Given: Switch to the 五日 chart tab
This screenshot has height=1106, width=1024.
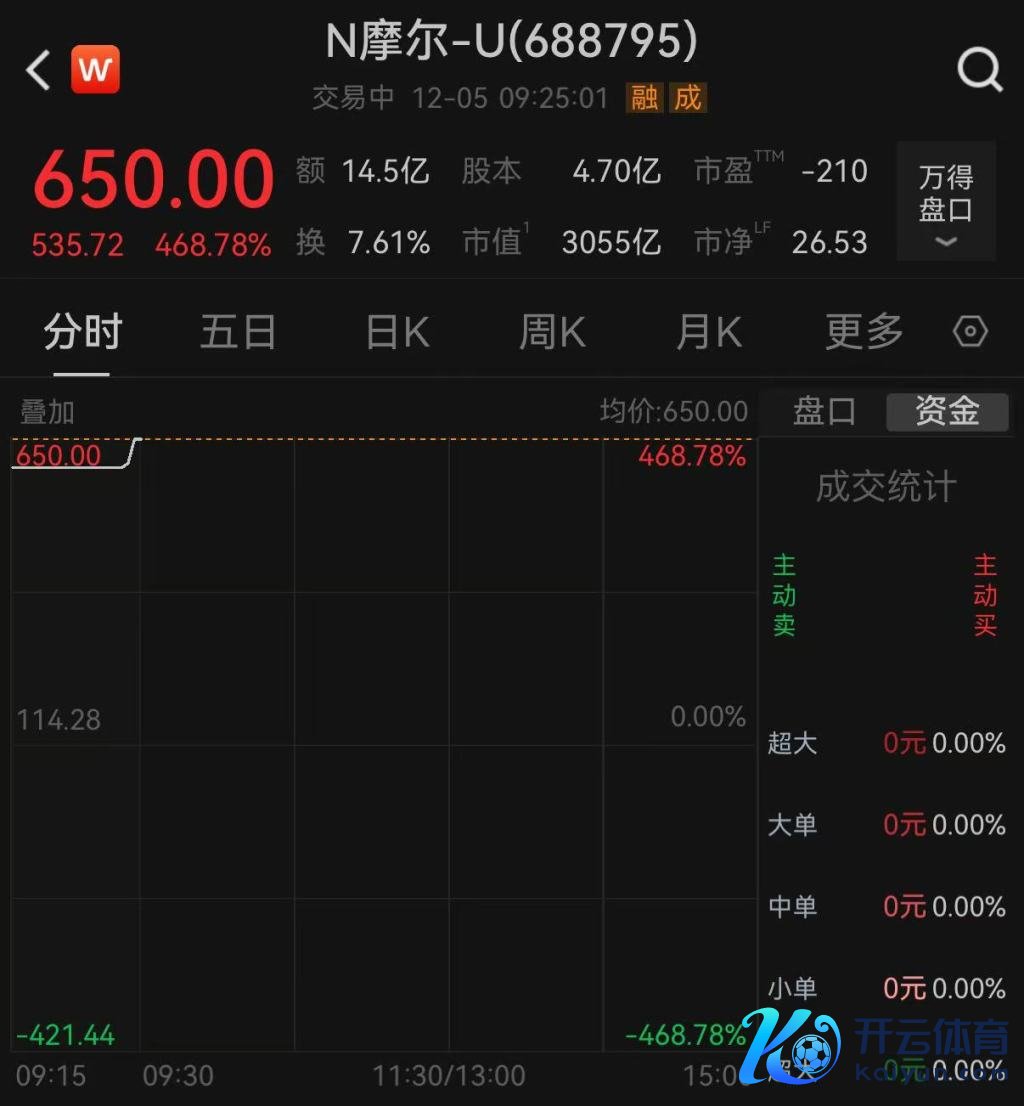Looking at the screenshot, I should coord(238,333).
